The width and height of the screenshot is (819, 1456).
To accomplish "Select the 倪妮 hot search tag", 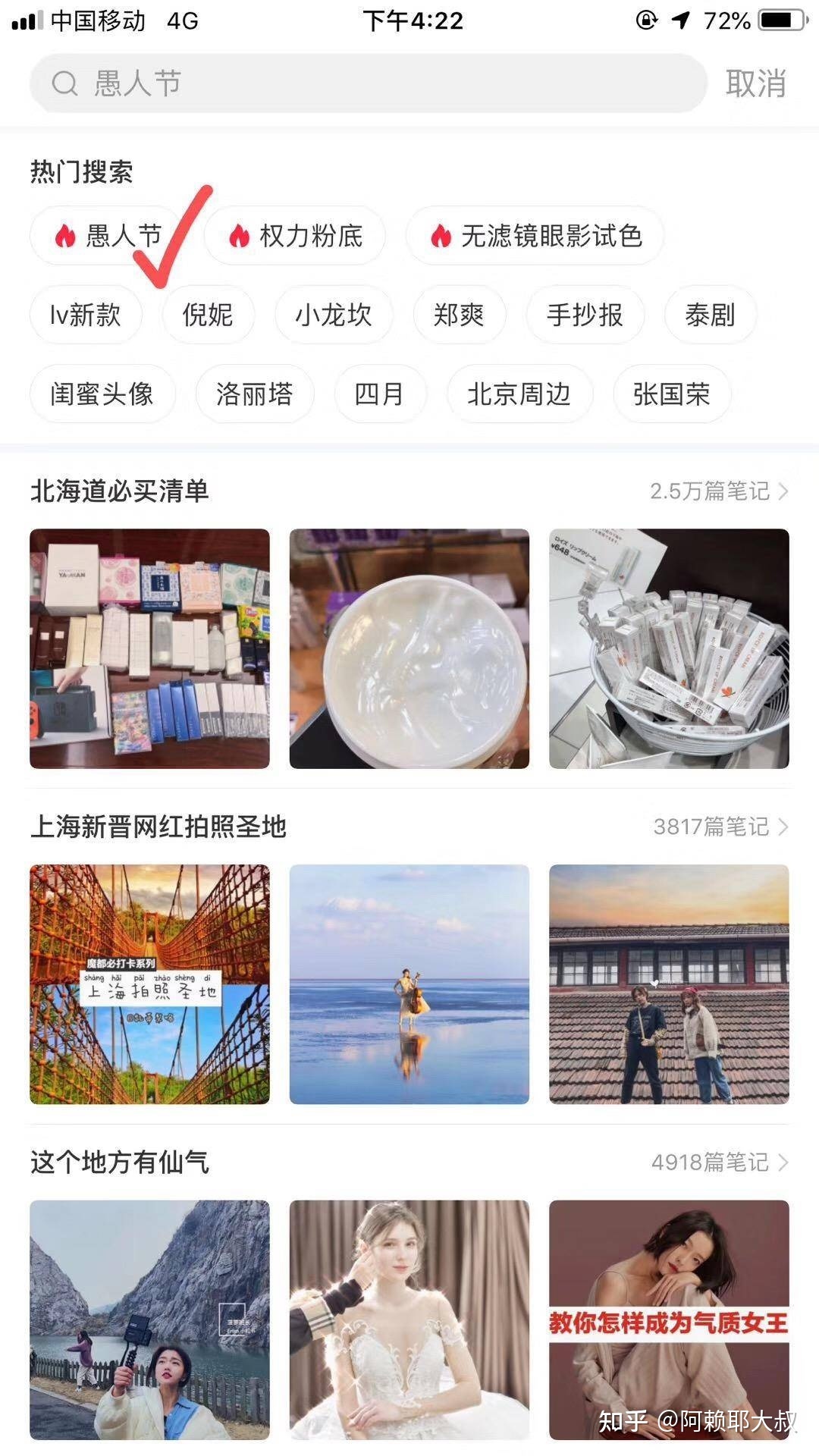I will coord(208,315).
